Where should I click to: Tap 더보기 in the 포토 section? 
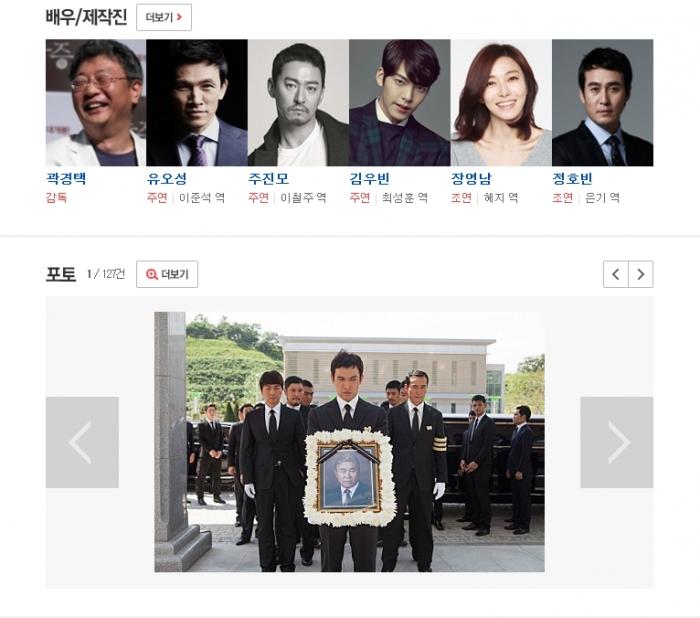click(167, 274)
